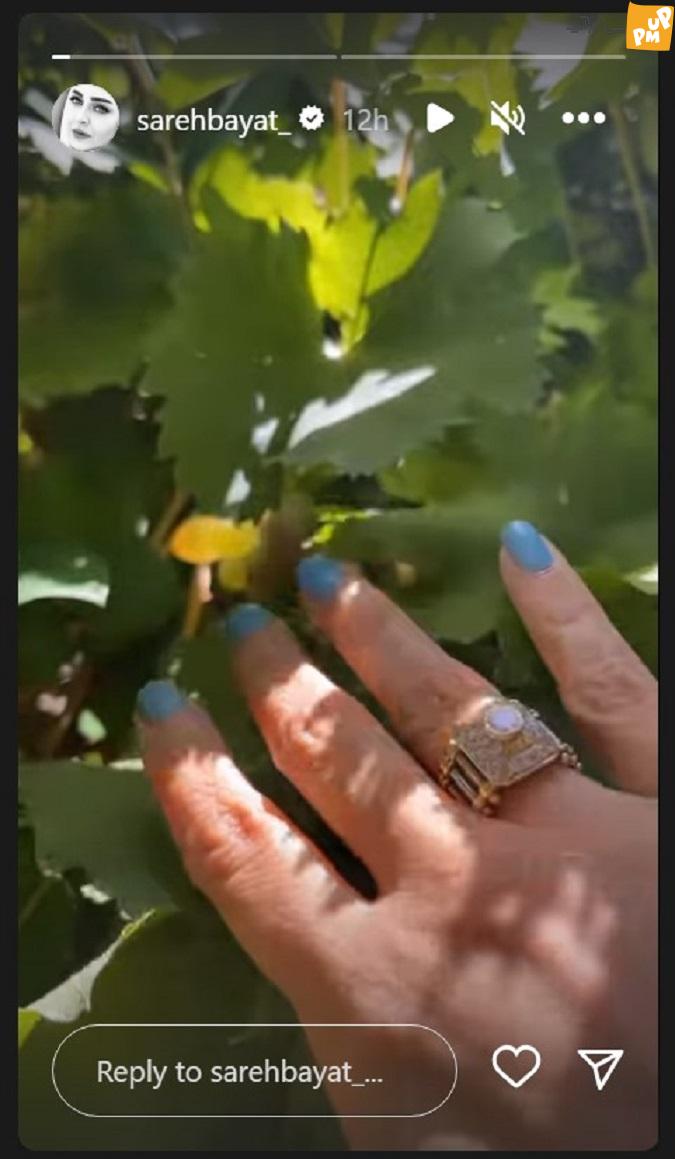Image resolution: width=675 pixels, height=1159 pixels.
Task: Like this story with the heart
Action: 516,1066
